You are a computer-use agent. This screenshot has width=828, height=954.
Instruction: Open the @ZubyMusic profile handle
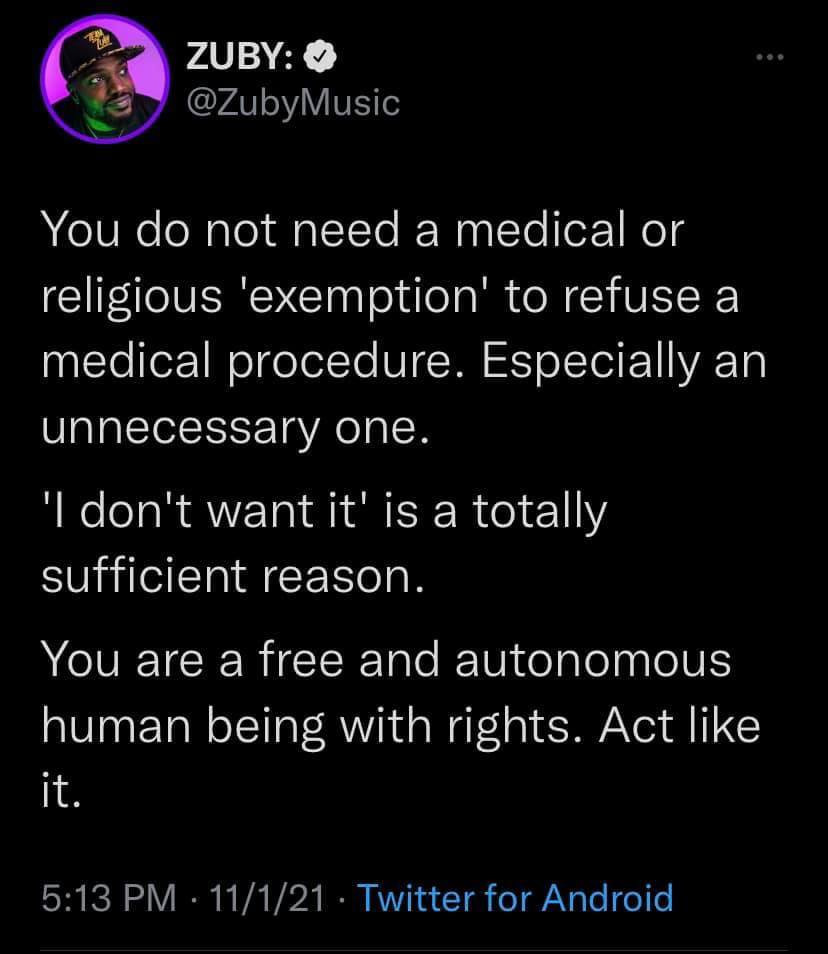(x=292, y=101)
